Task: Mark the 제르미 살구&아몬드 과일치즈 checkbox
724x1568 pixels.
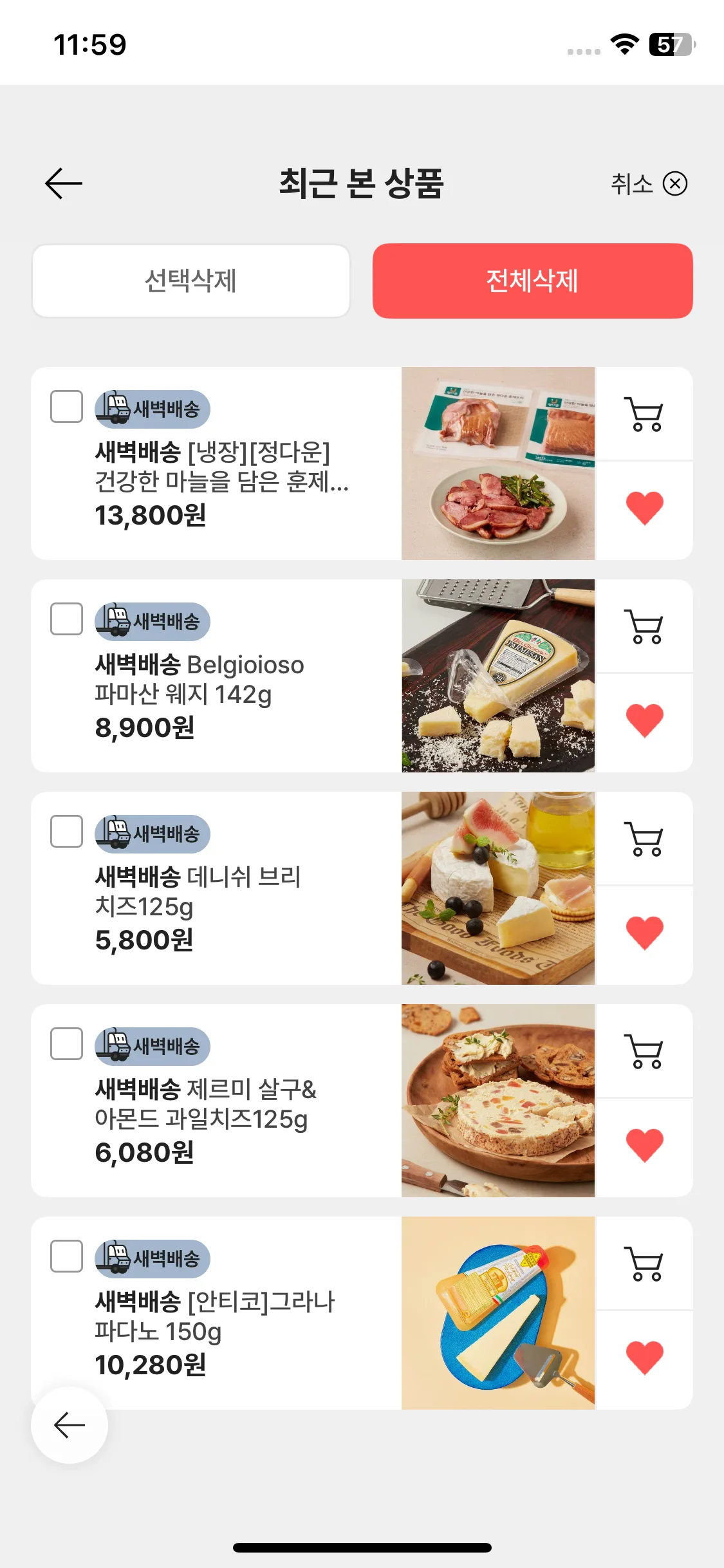Action: (x=66, y=1044)
